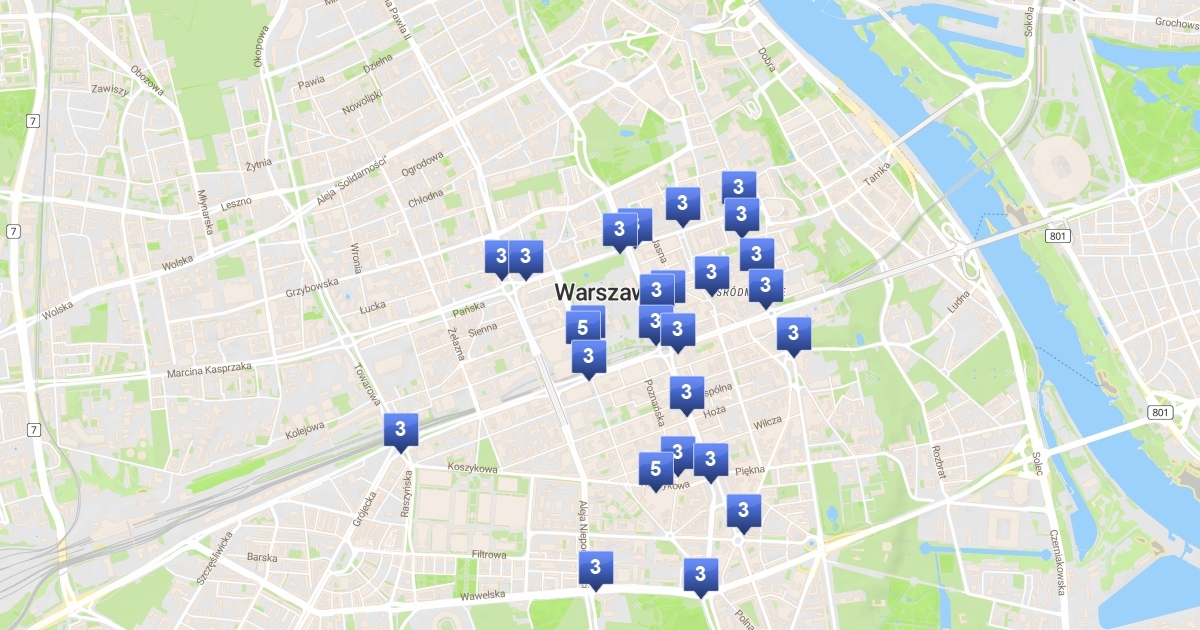This screenshot has height=630, width=1200.
Task: Open the 5 cluster marker left of Warszawa label
Action: (x=583, y=327)
